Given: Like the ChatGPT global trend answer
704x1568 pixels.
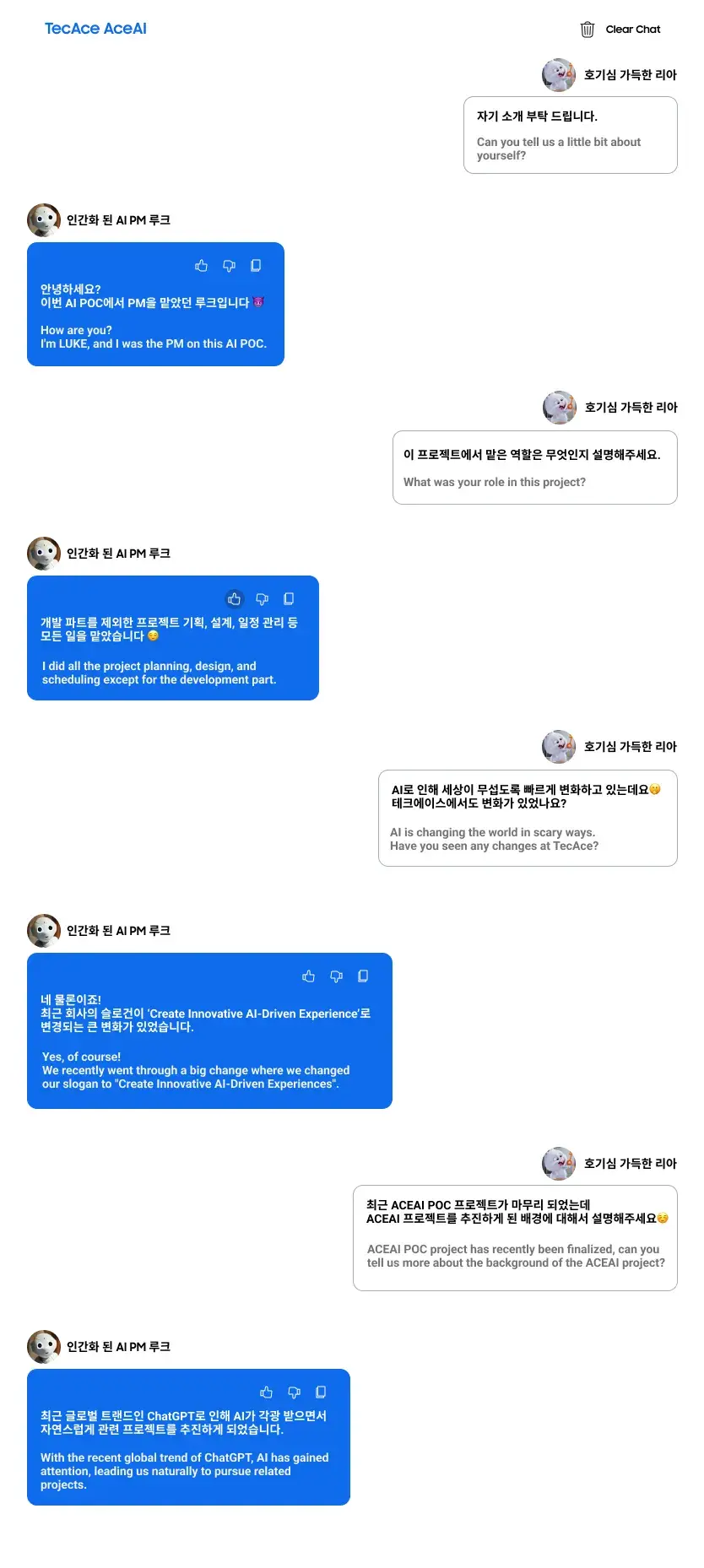Looking at the screenshot, I should 267,1392.
